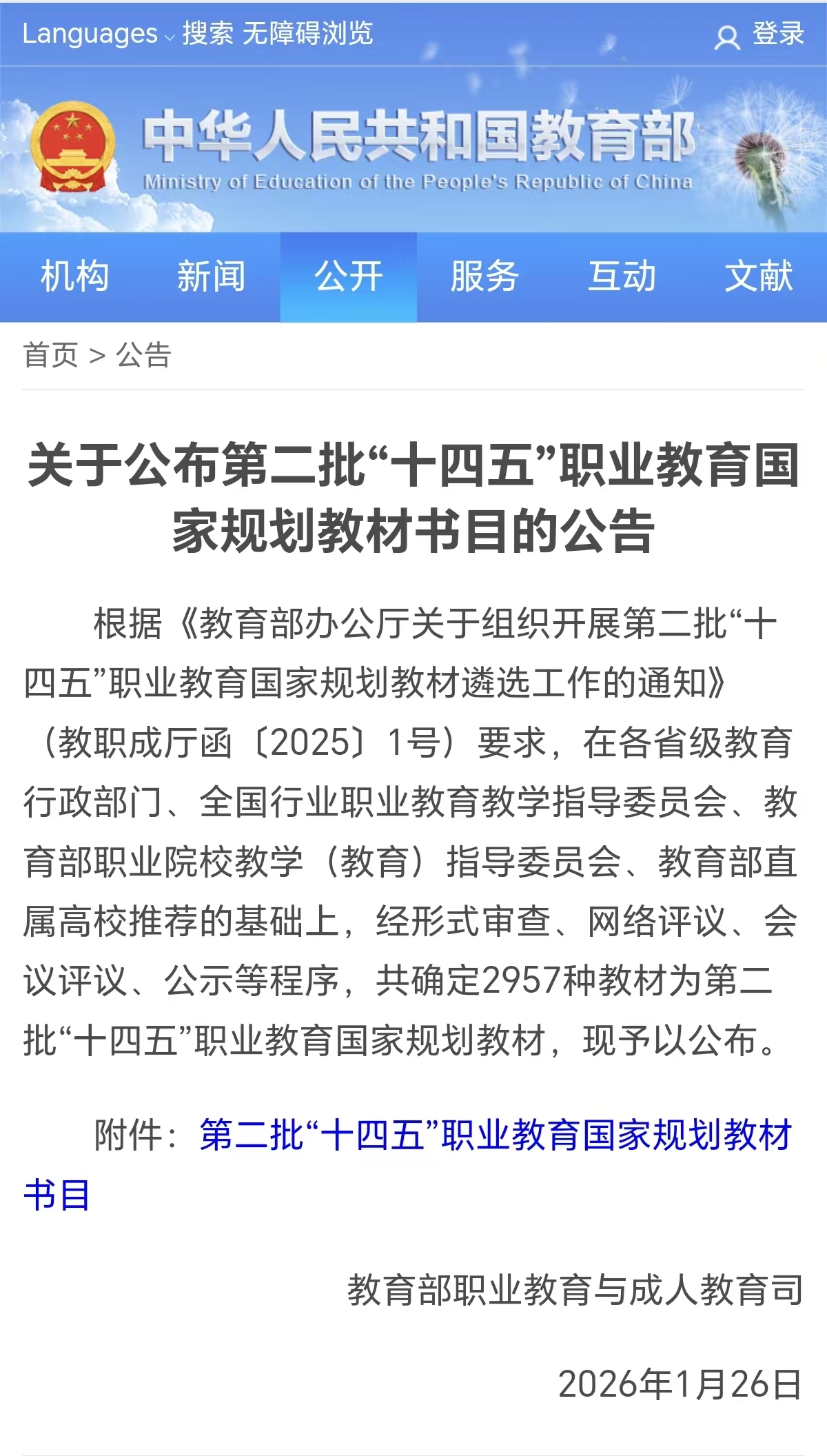Open the Languages dropdown

pyautogui.click(x=96, y=34)
